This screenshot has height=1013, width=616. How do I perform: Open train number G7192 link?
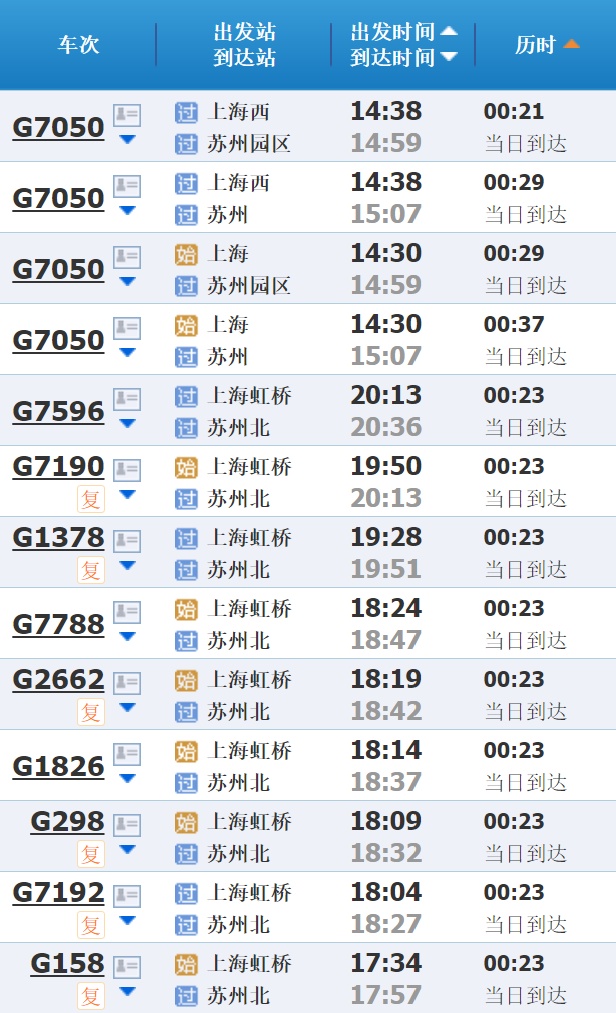point(58,893)
